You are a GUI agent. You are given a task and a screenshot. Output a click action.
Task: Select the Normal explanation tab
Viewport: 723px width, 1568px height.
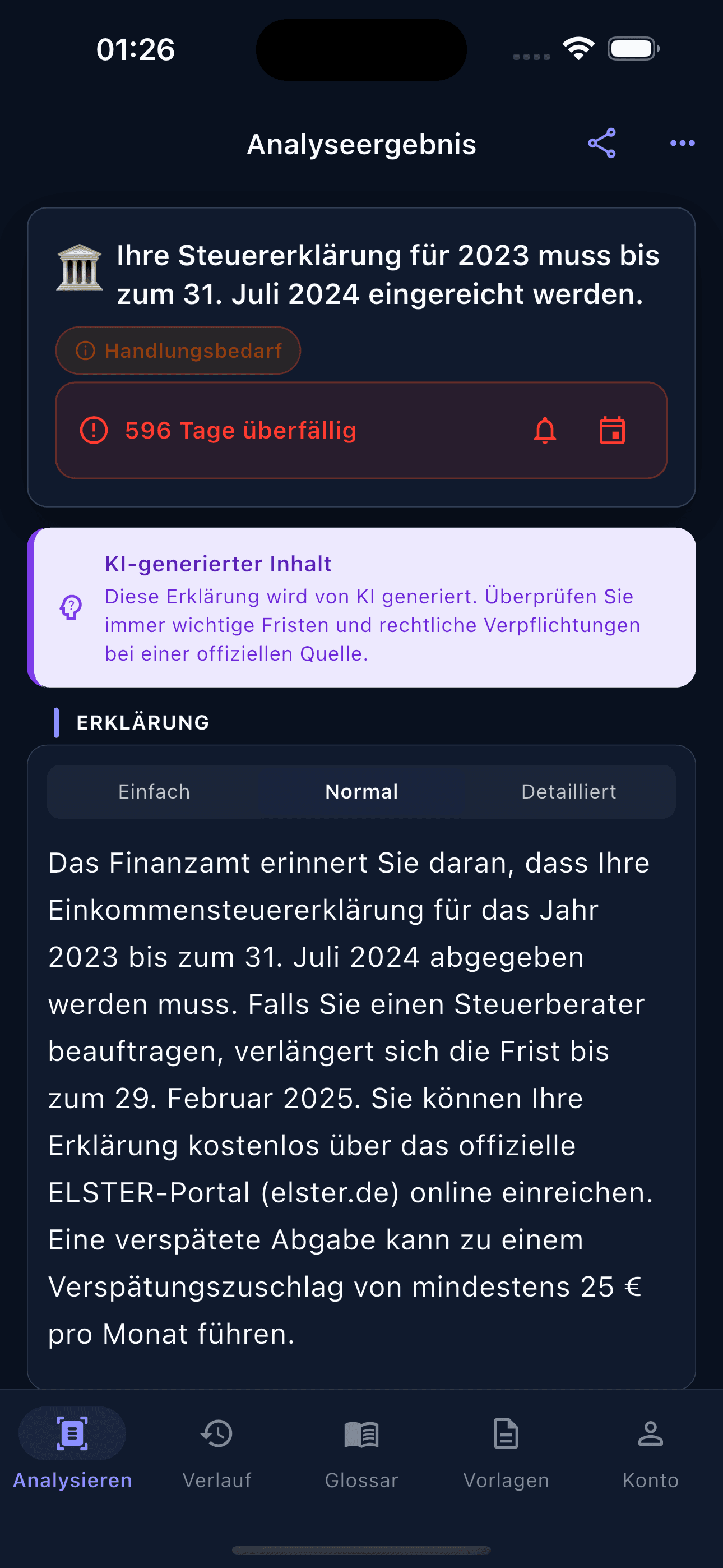(361, 791)
